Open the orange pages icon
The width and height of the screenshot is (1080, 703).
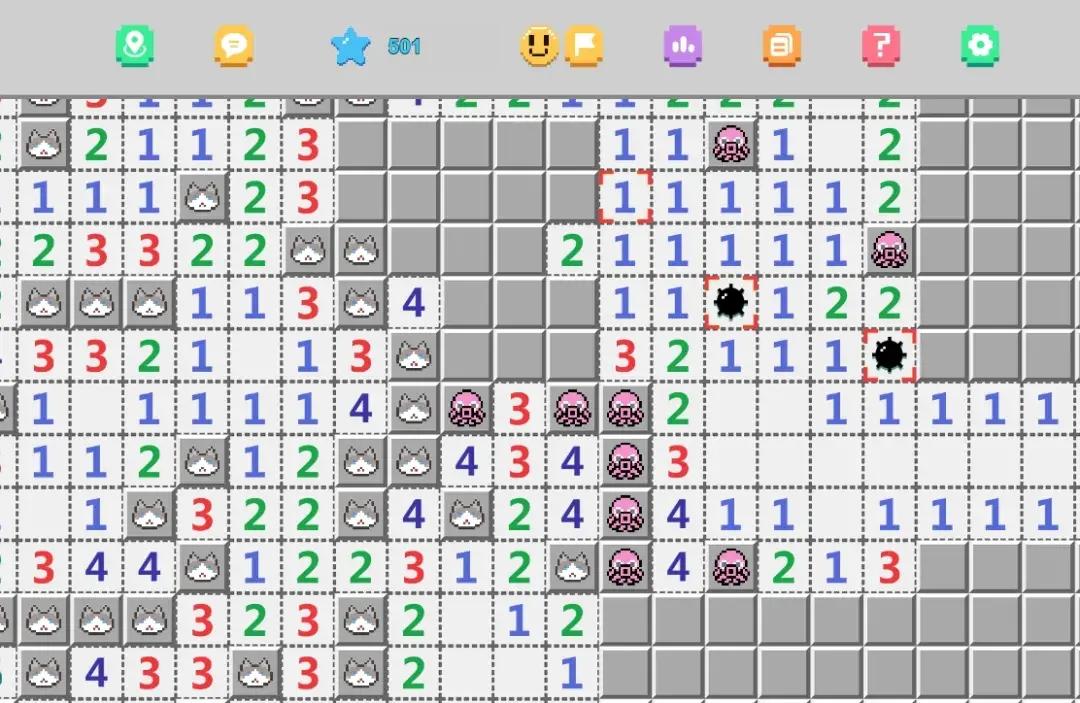pyautogui.click(x=781, y=46)
